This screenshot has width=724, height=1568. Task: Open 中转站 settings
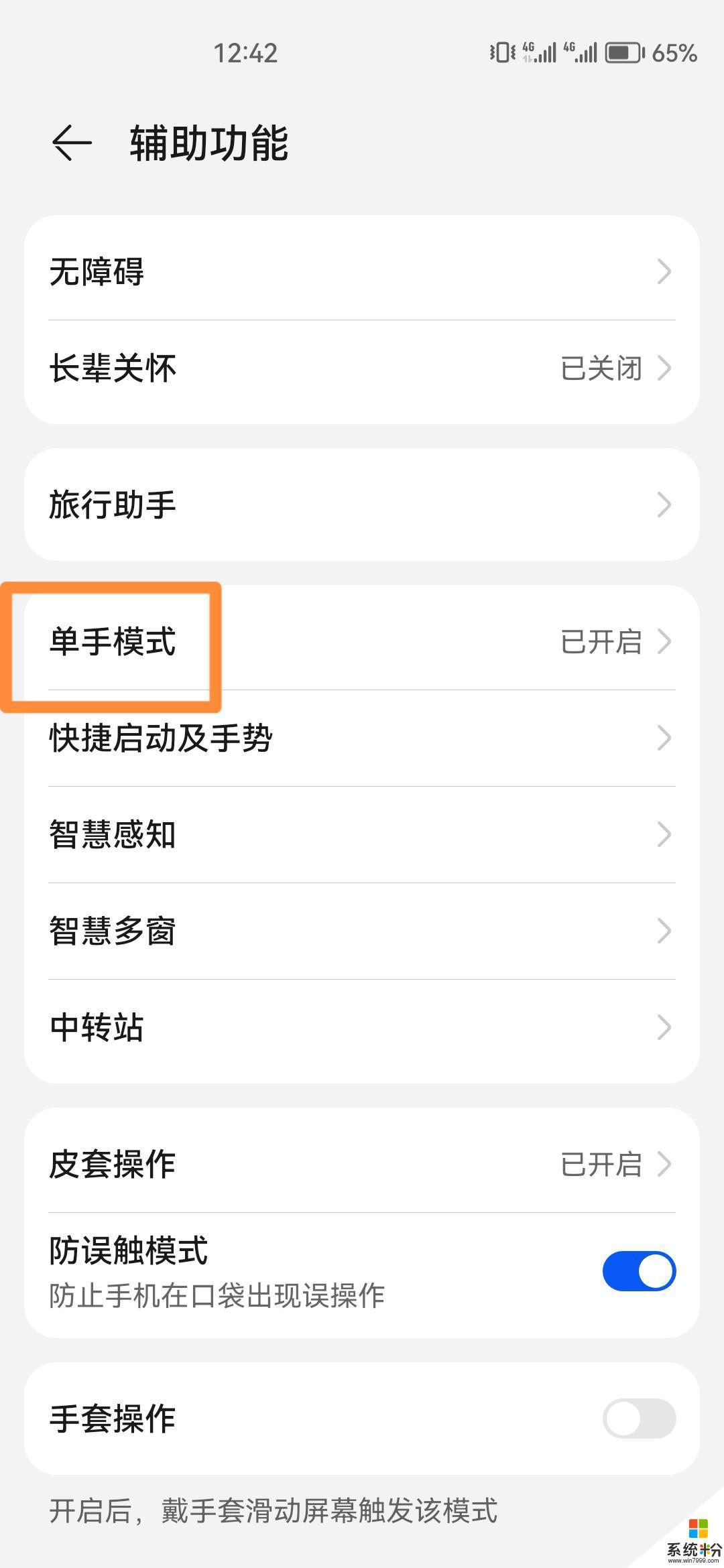[x=362, y=1027]
